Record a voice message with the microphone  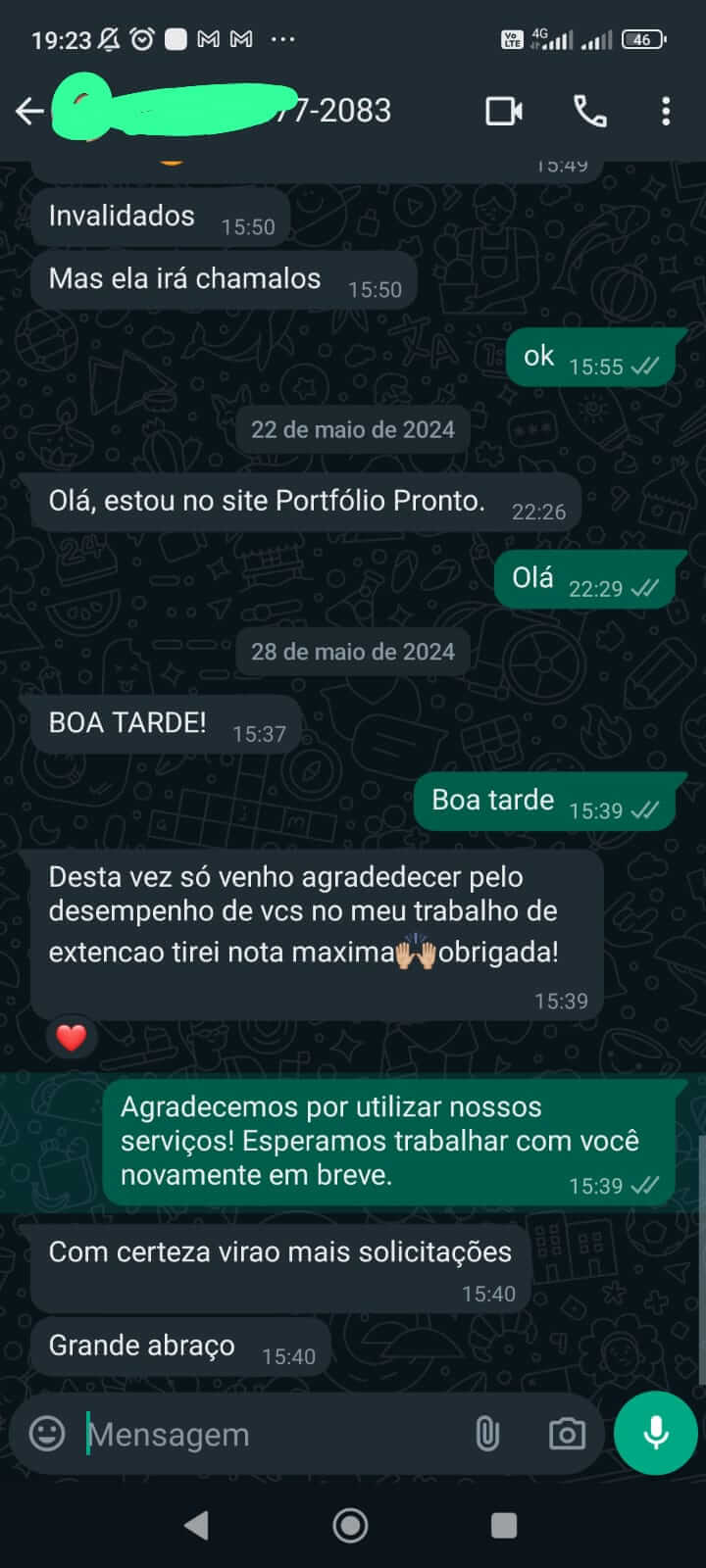point(655,1433)
